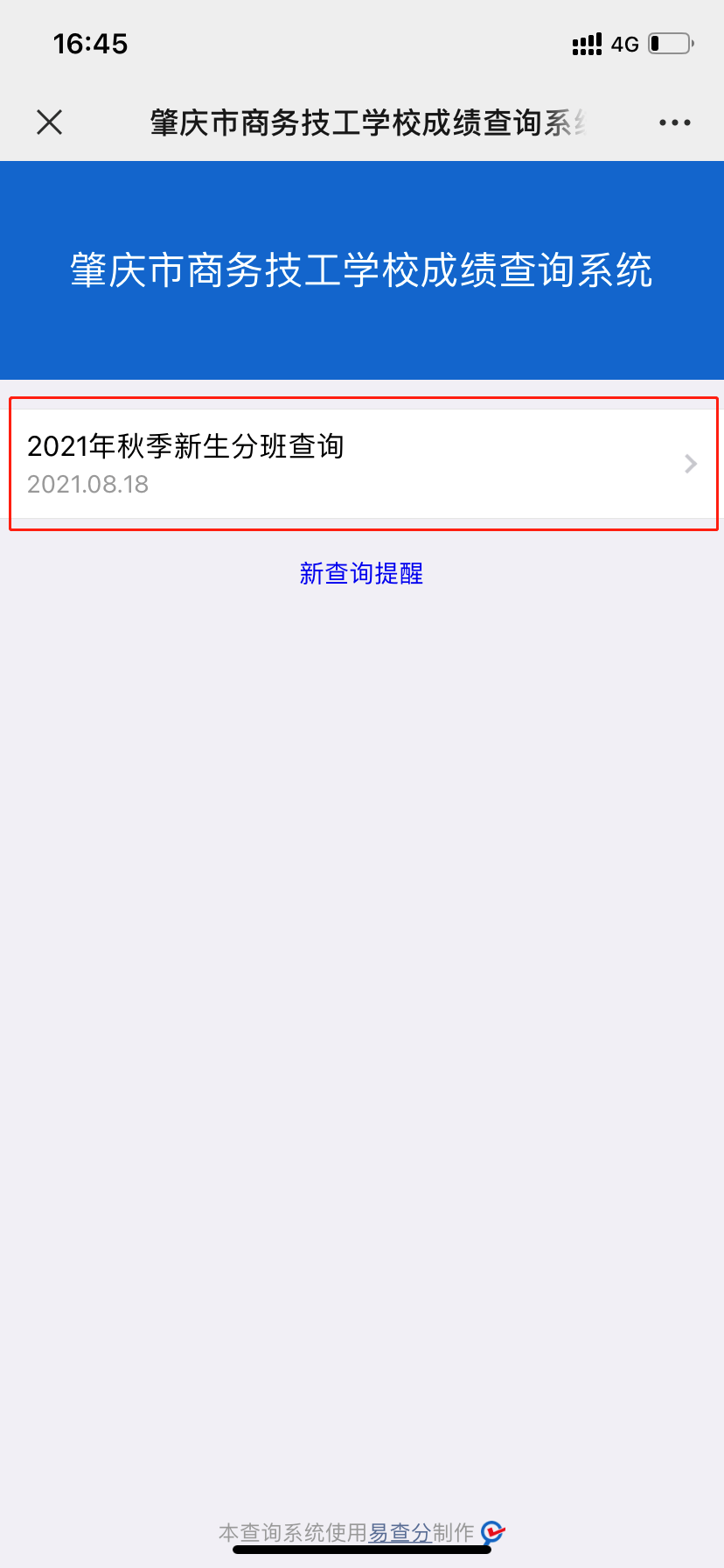The width and height of the screenshot is (724, 1568).
Task: Close the webview with the X icon
Action: 50,122
